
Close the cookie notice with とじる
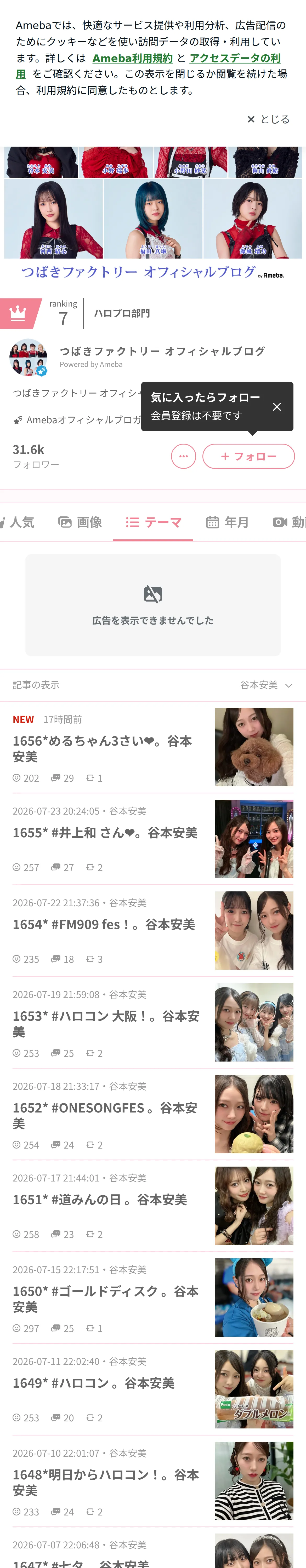[268, 119]
